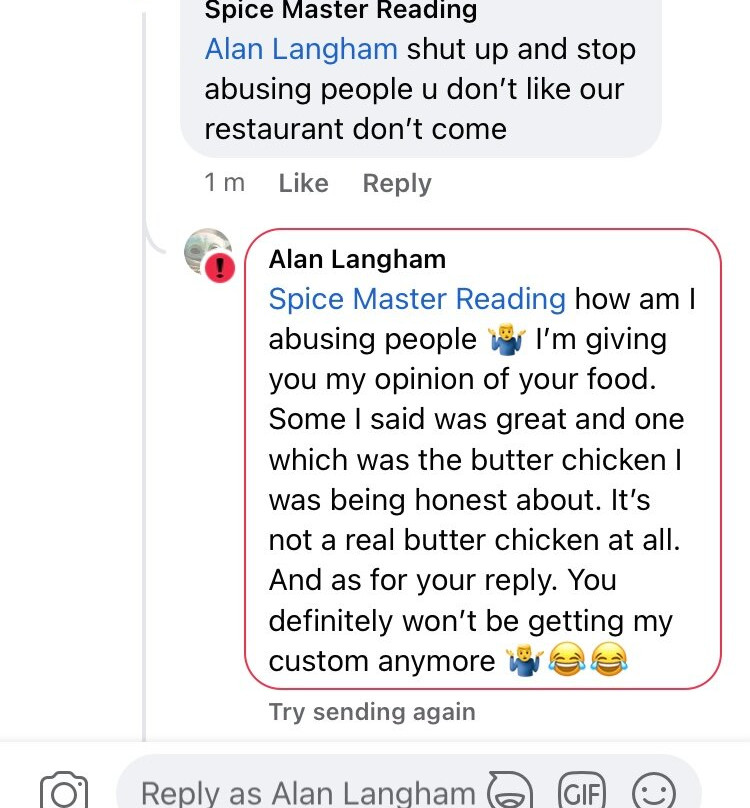Image resolution: width=750 pixels, height=808 pixels.
Task: Open the emoji picker
Action: pyautogui.click(x=655, y=791)
